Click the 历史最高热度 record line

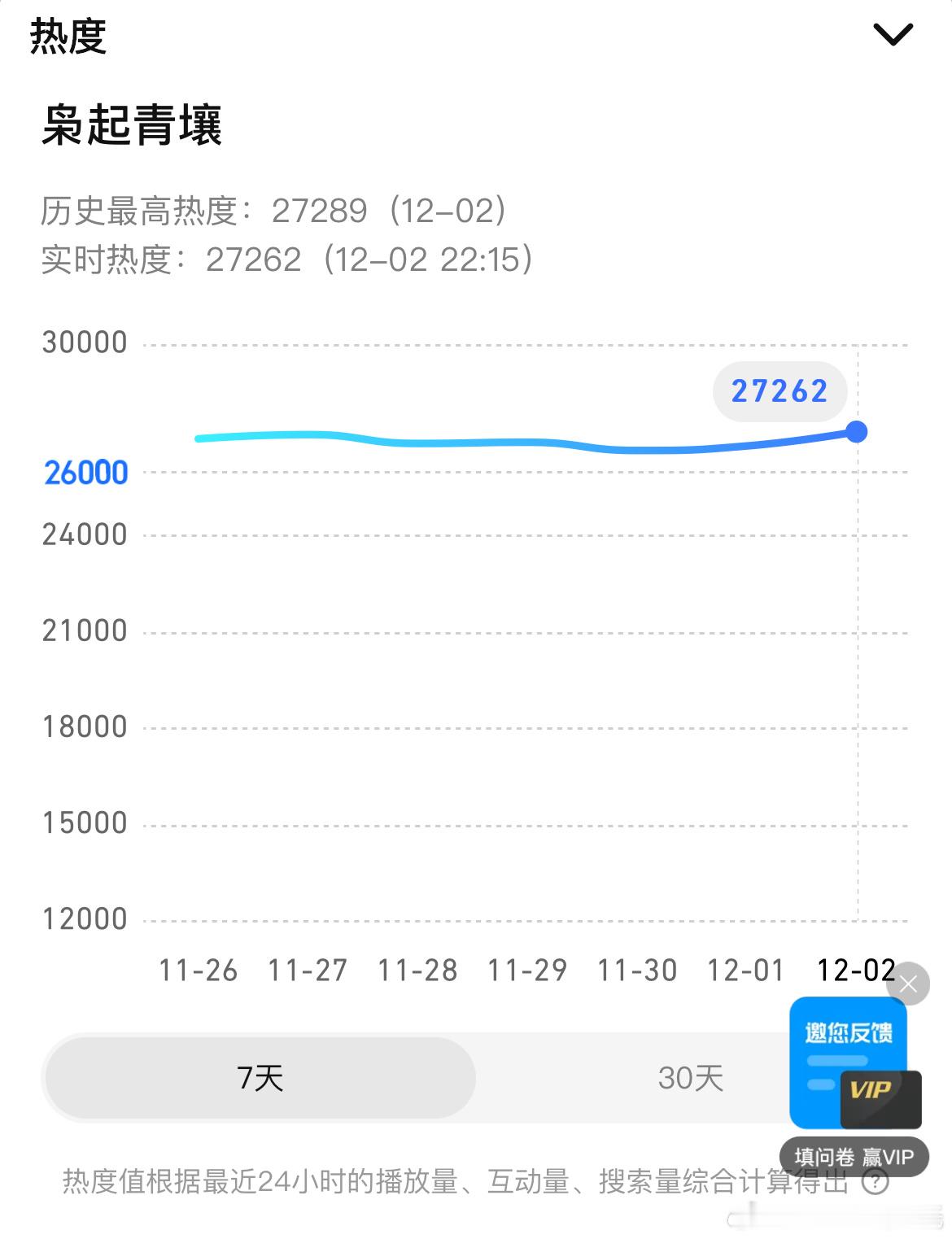tap(273, 212)
